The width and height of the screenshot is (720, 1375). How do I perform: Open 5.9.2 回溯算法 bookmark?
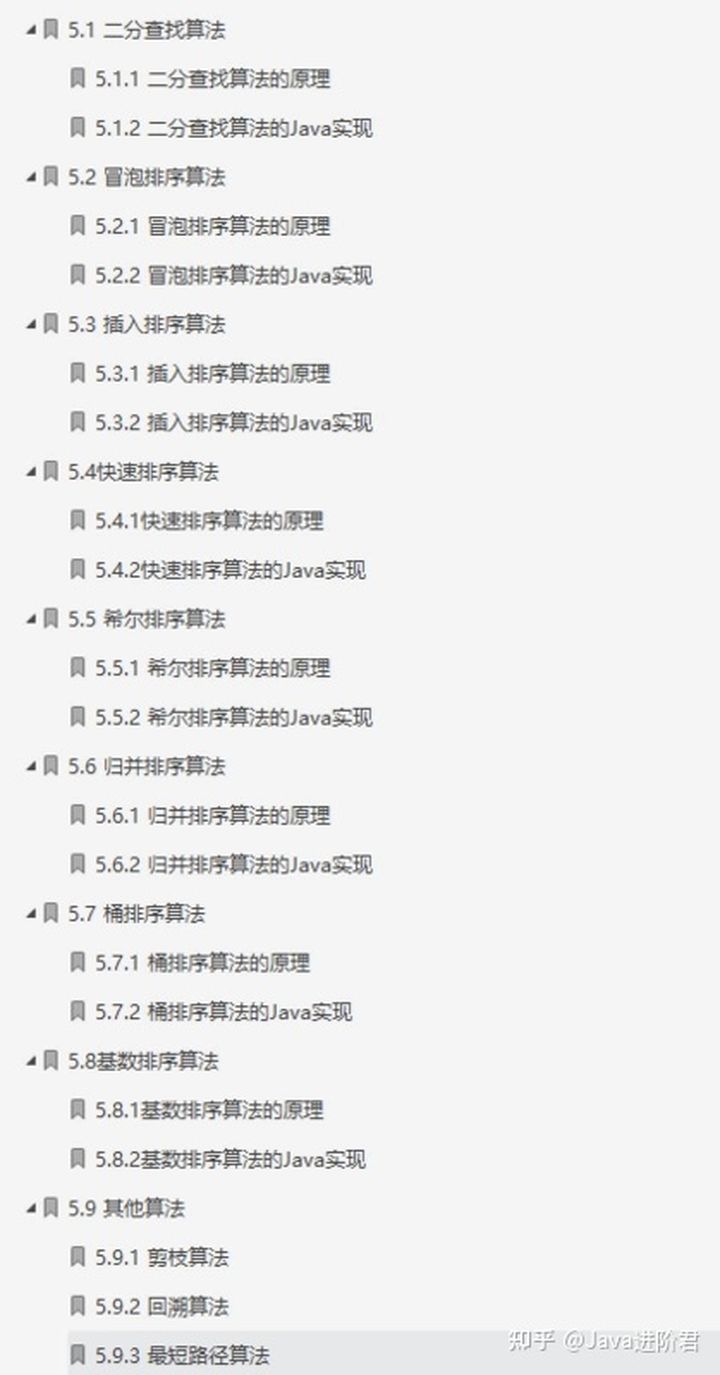tap(162, 1306)
